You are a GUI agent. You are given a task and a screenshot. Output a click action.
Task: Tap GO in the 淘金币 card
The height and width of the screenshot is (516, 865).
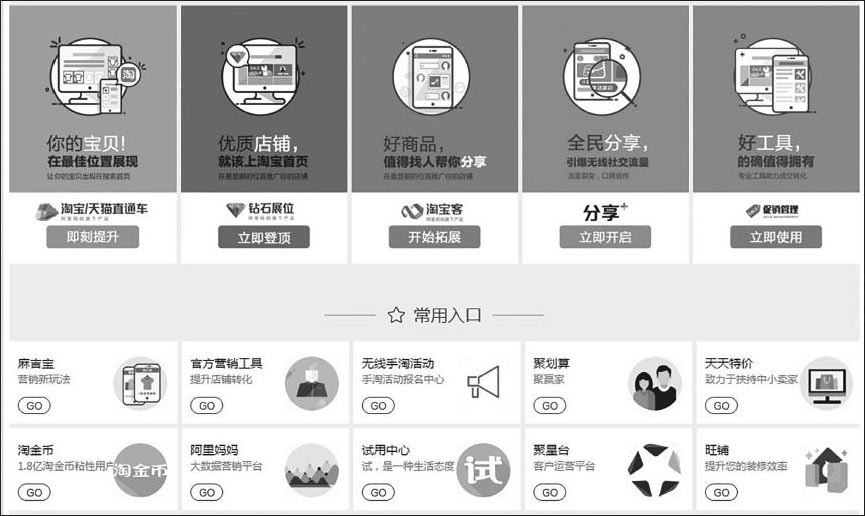[x=35, y=492]
